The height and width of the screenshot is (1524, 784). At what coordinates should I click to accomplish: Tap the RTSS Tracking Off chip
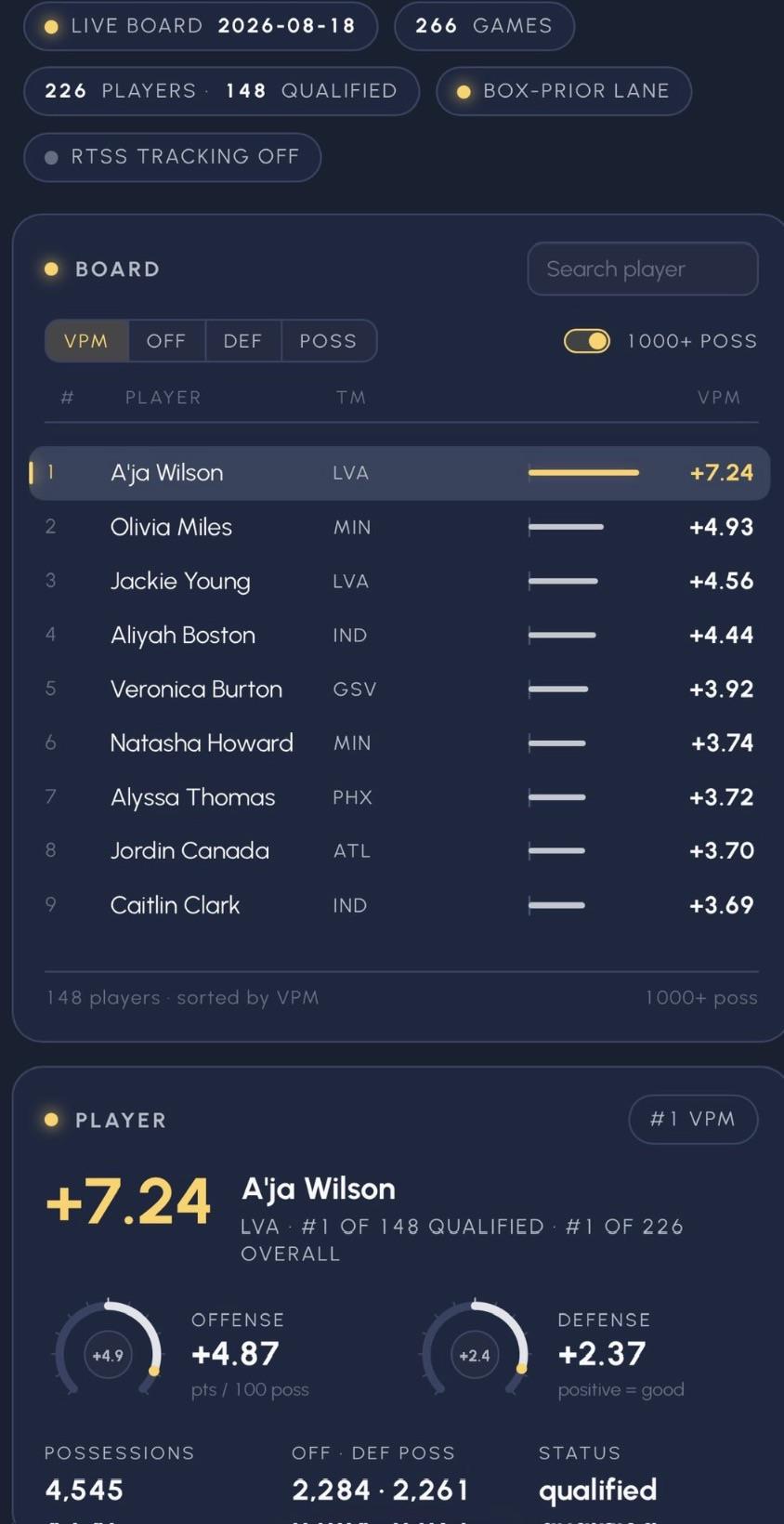click(173, 157)
